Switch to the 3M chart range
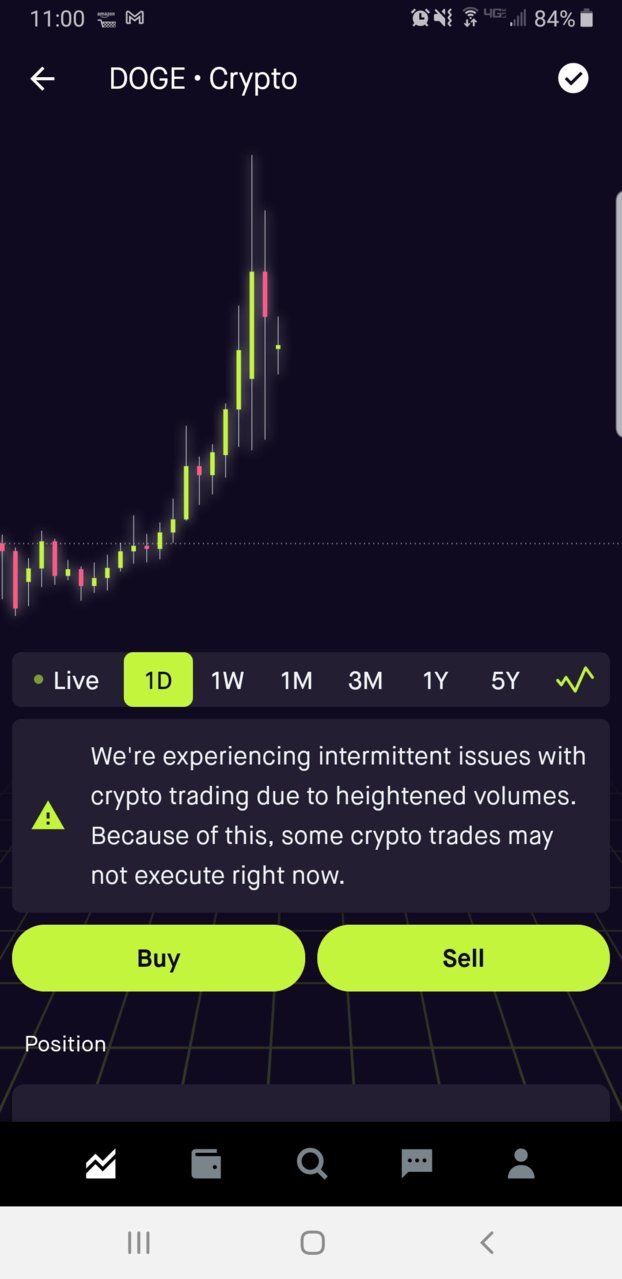Viewport: 622px width, 1279px height. (365, 680)
